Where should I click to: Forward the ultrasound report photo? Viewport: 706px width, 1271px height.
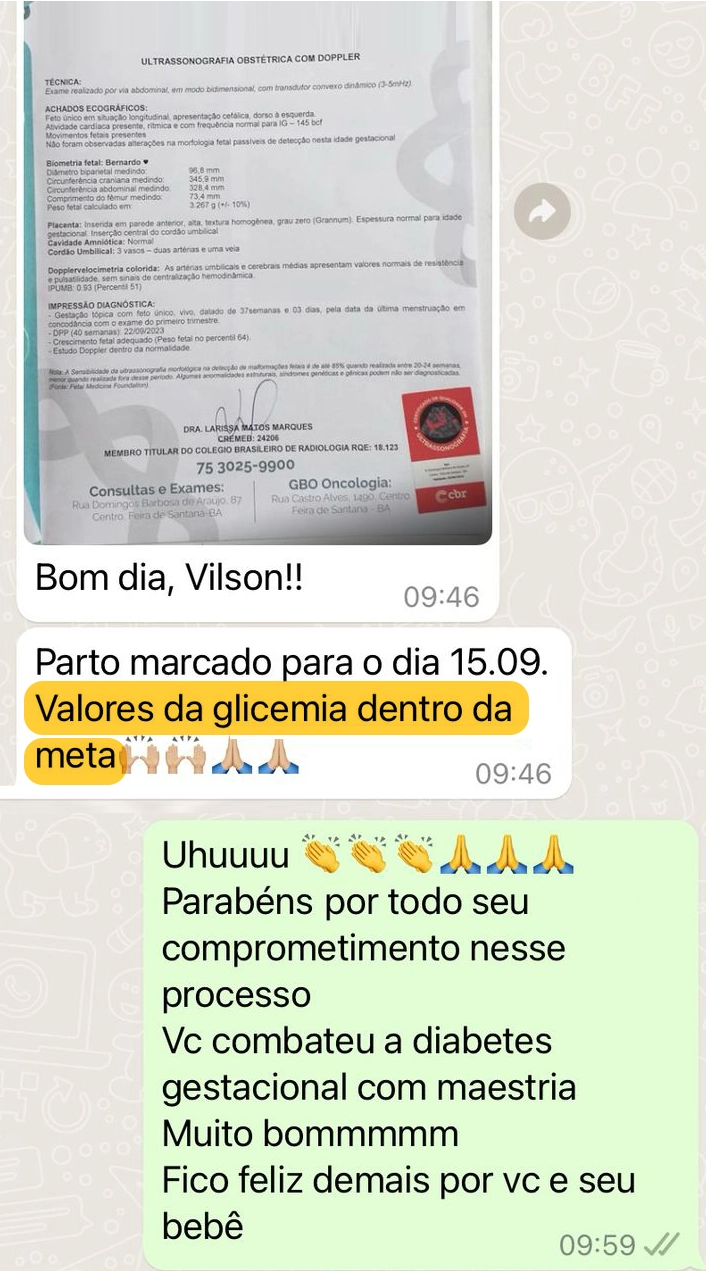click(542, 211)
